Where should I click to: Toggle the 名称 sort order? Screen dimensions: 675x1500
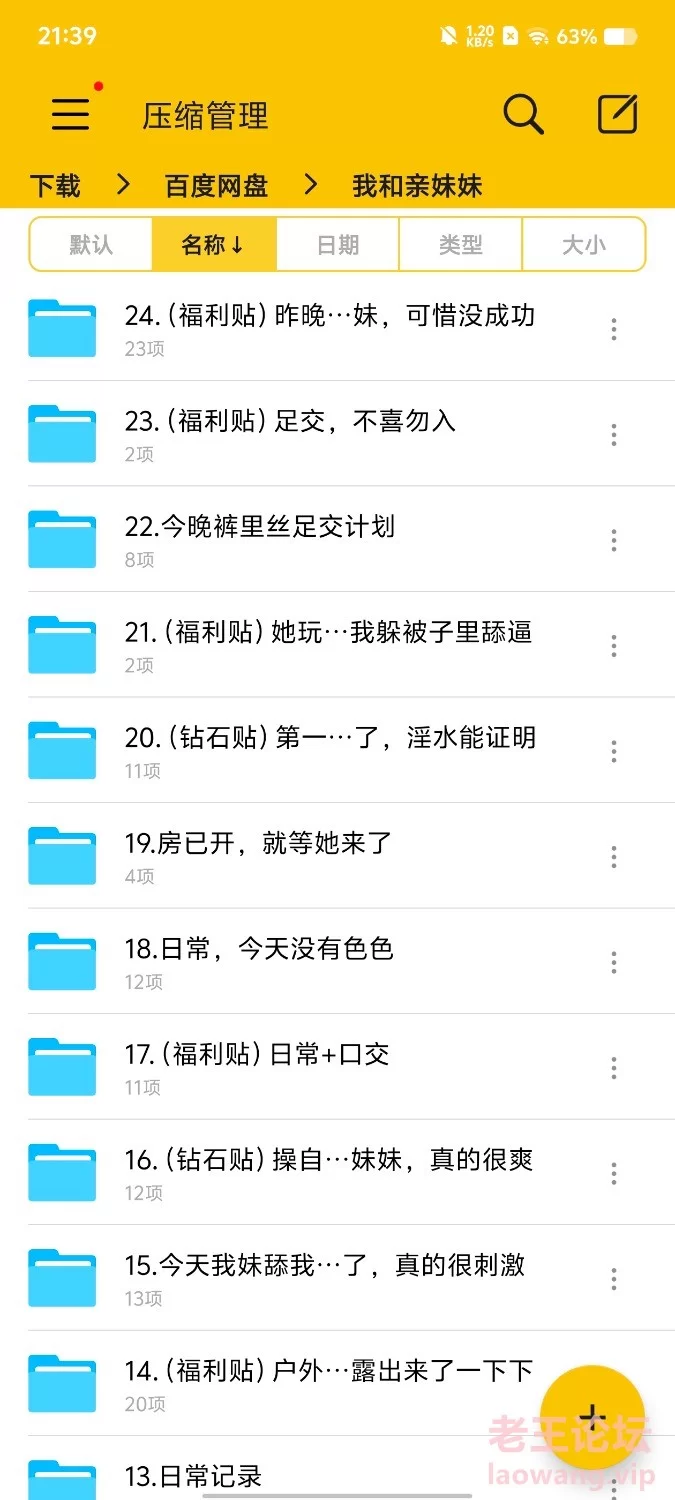(x=214, y=245)
